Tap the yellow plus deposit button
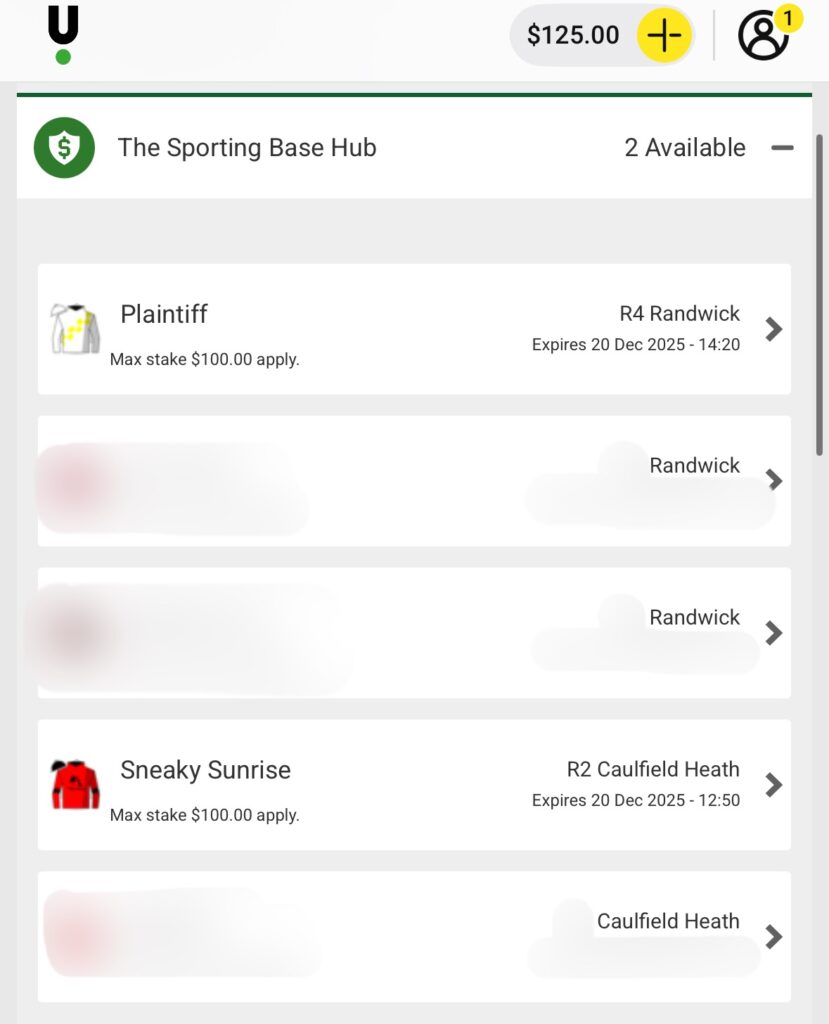The image size is (829, 1024). [x=664, y=36]
